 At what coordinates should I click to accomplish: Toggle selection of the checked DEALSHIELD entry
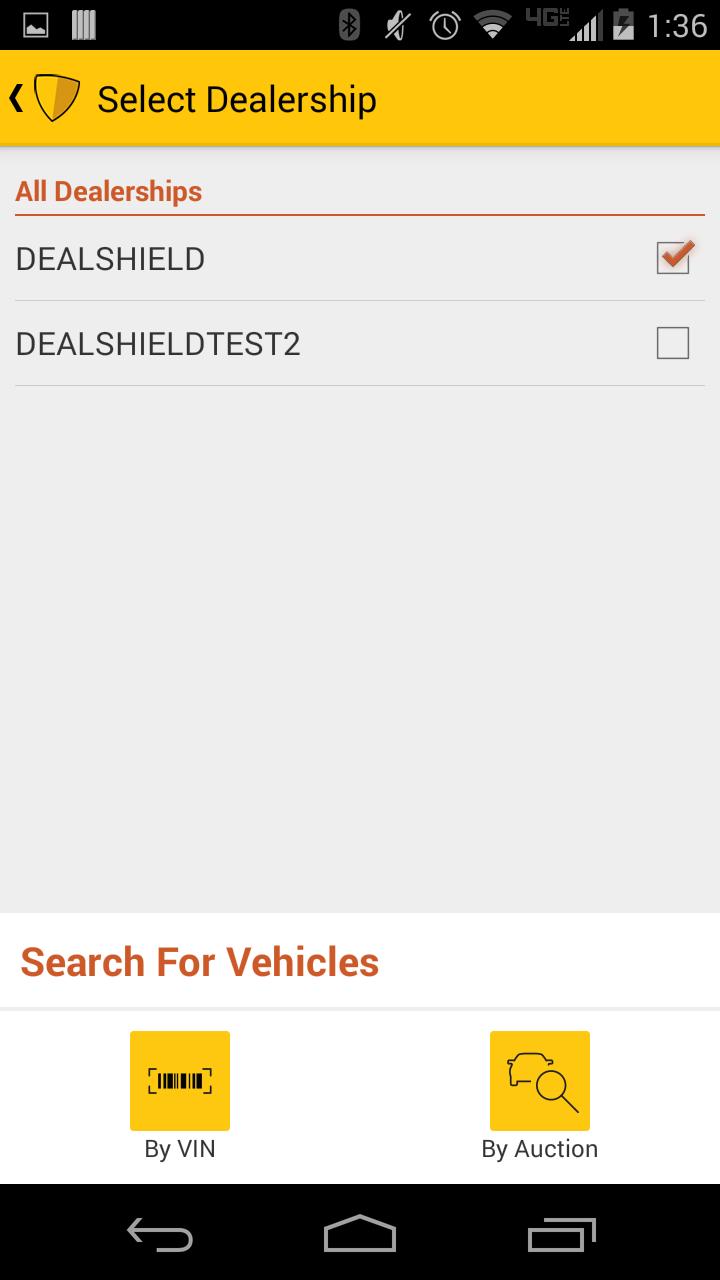pos(674,257)
